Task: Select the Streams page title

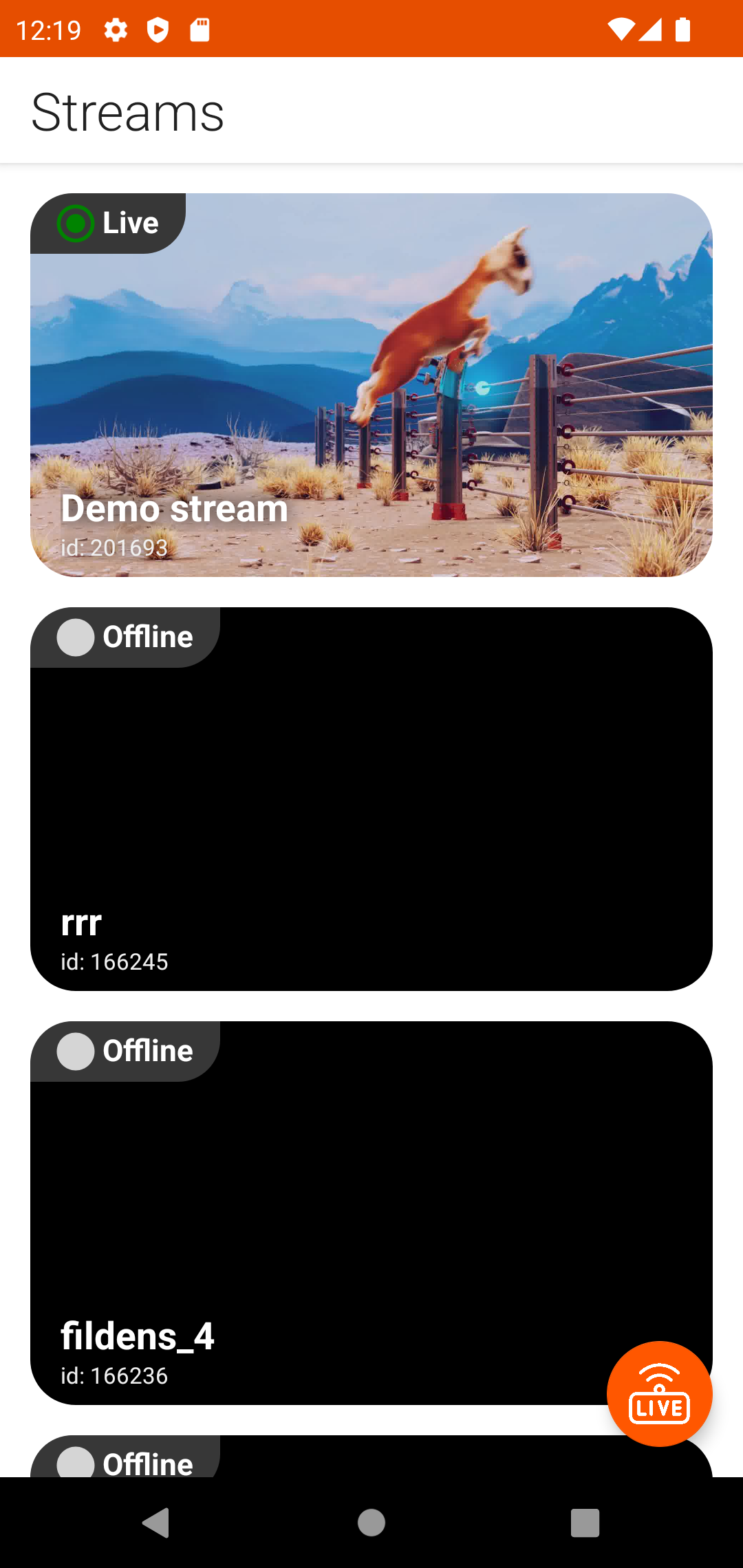Action: pyautogui.click(x=127, y=110)
